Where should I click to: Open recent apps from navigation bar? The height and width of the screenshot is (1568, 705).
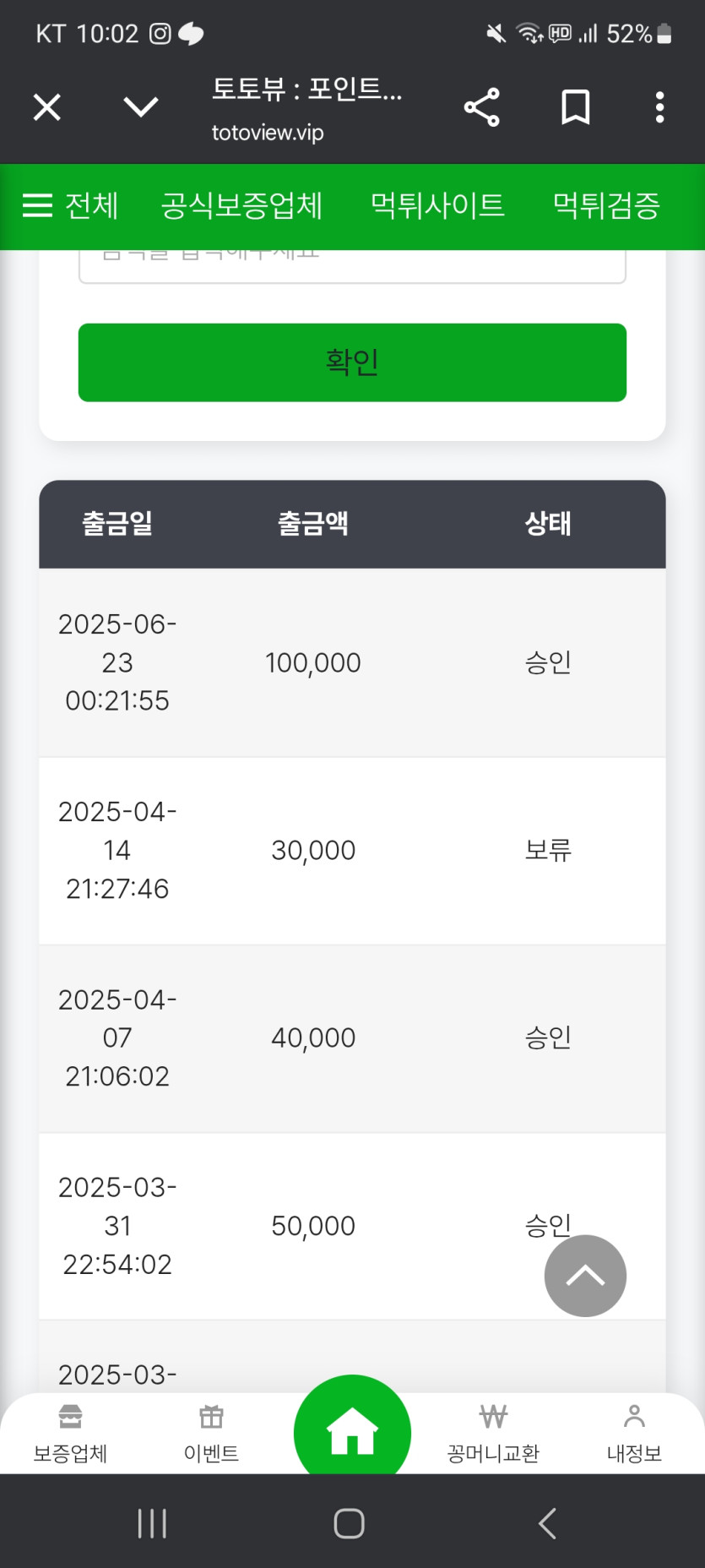point(152,1523)
